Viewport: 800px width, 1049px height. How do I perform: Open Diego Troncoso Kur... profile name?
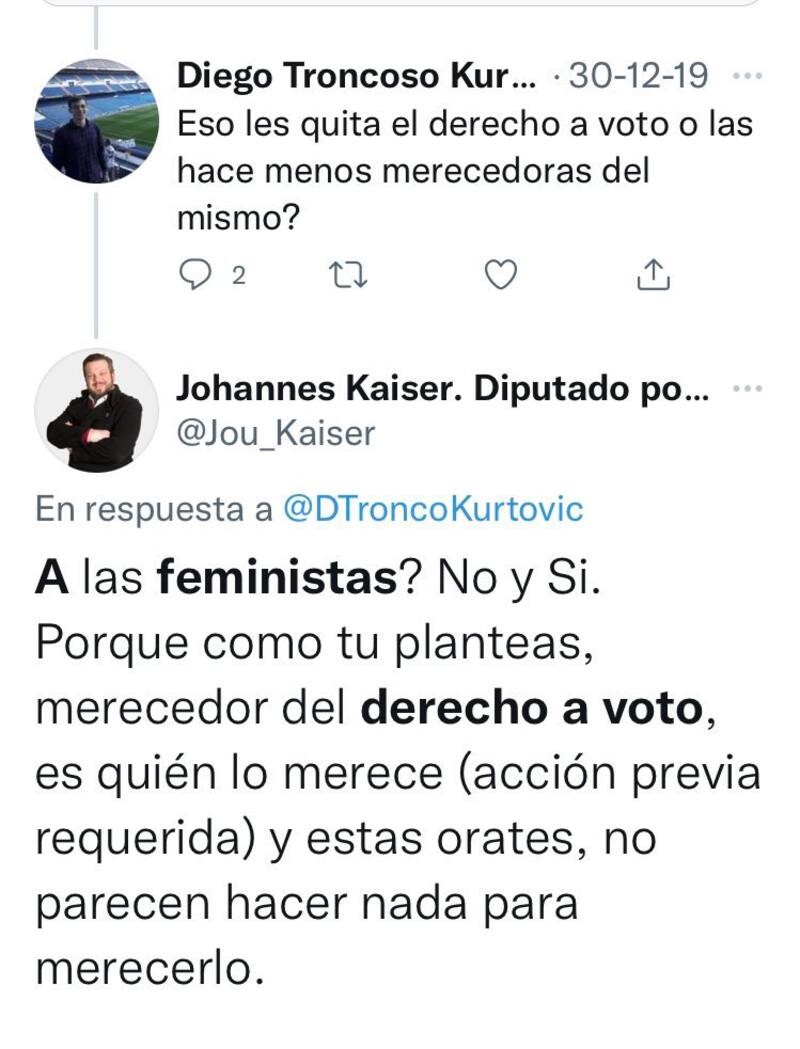point(357,75)
